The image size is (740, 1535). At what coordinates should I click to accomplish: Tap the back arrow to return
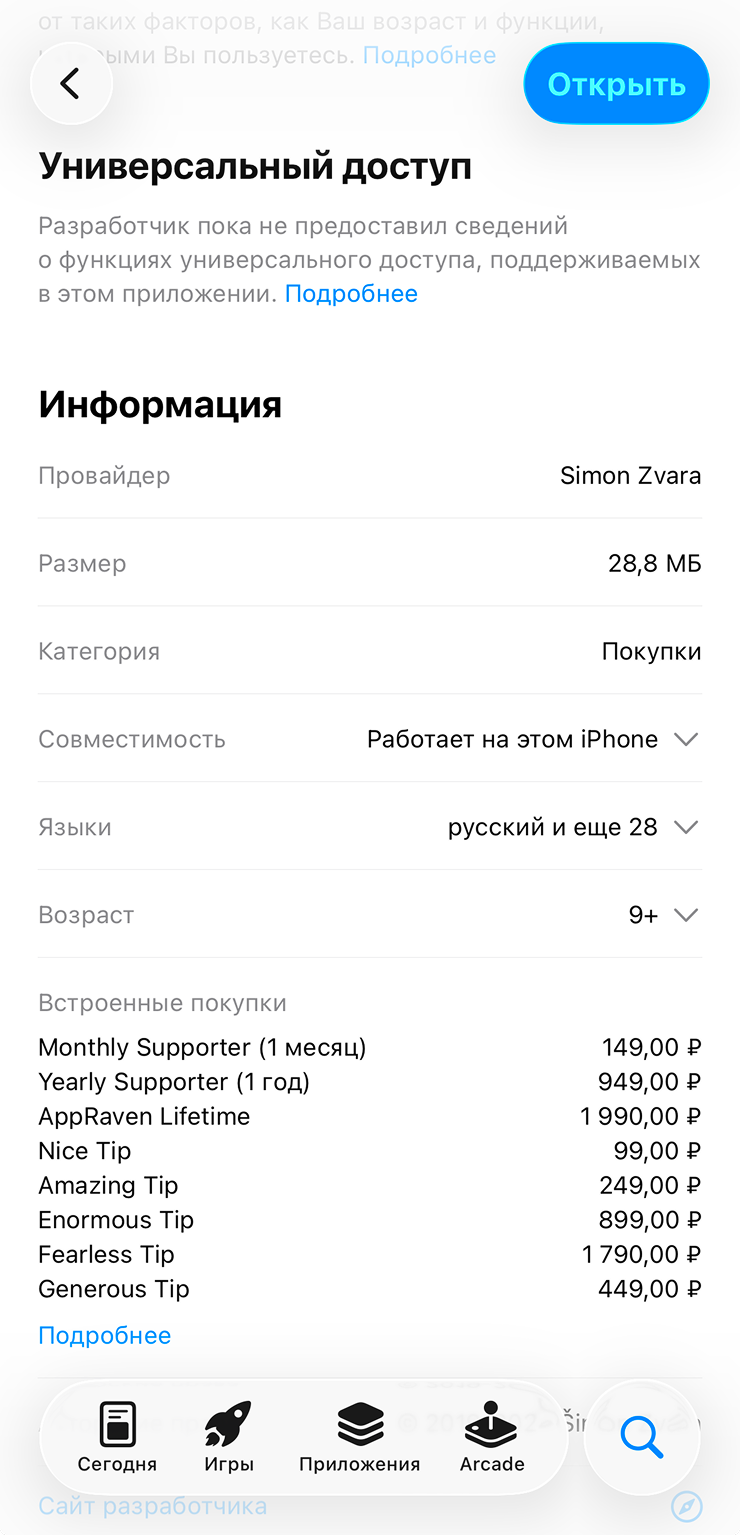(x=71, y=83)
